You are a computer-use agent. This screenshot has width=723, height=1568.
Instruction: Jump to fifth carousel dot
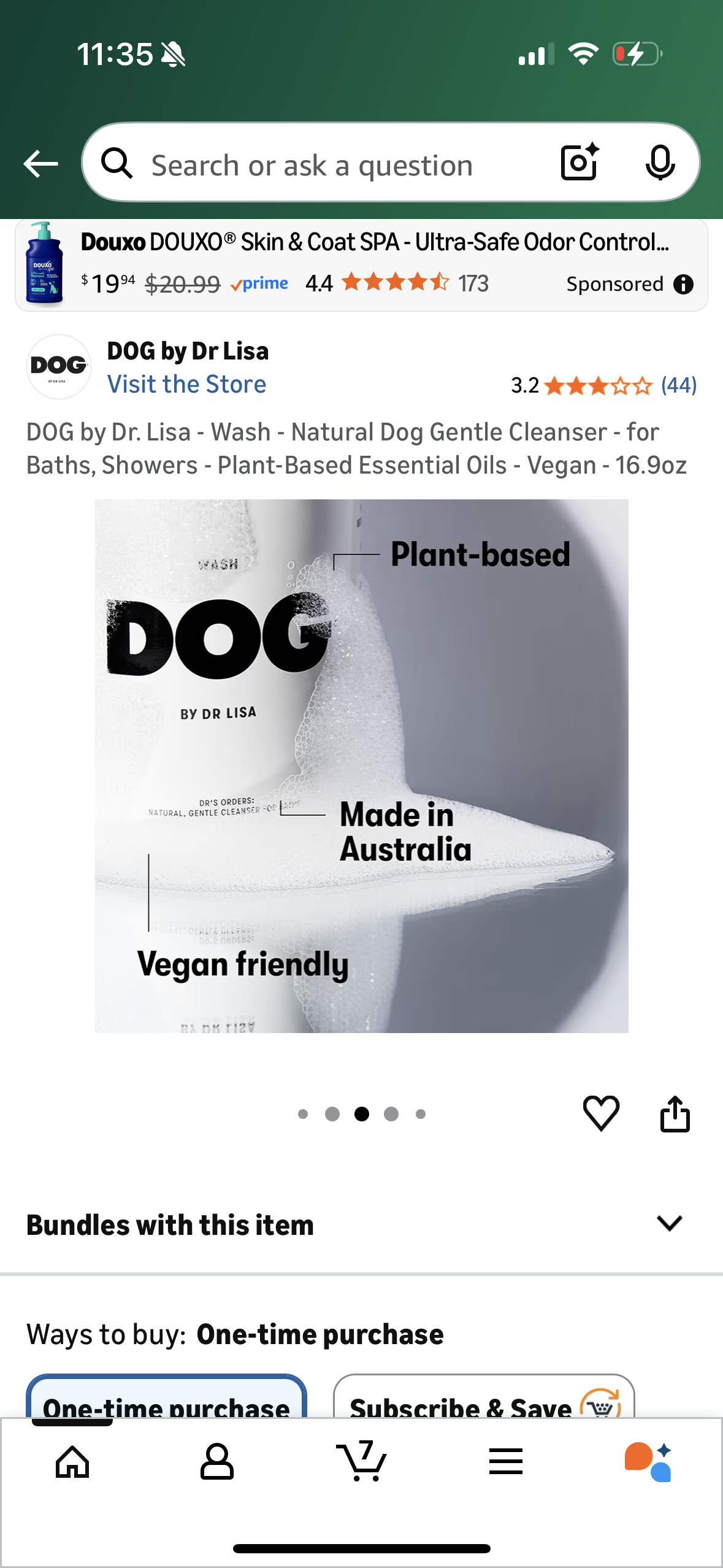pyautogui.click(x=420, y=1113)
